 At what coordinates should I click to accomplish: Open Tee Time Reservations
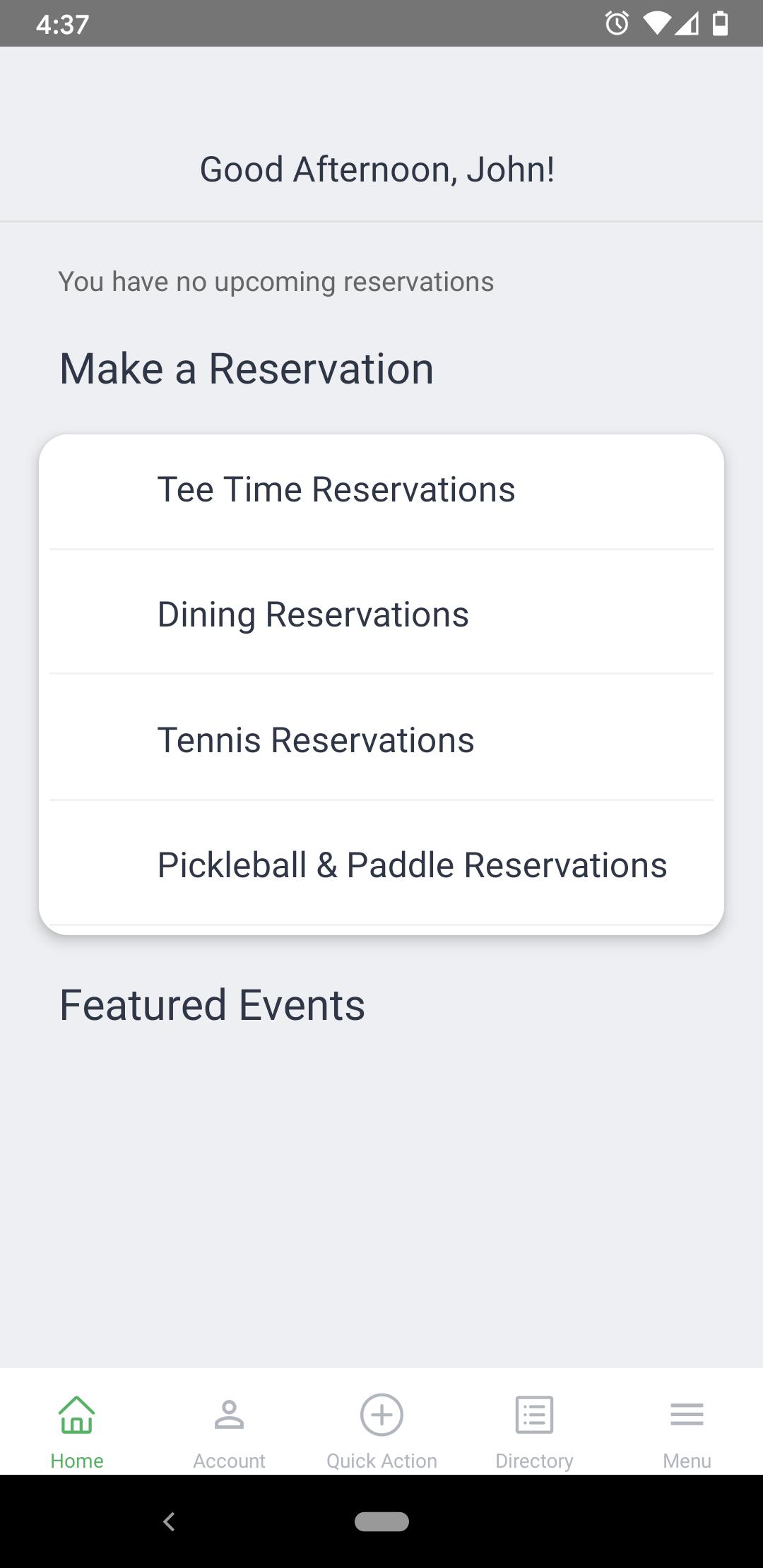tap(381, 489)
